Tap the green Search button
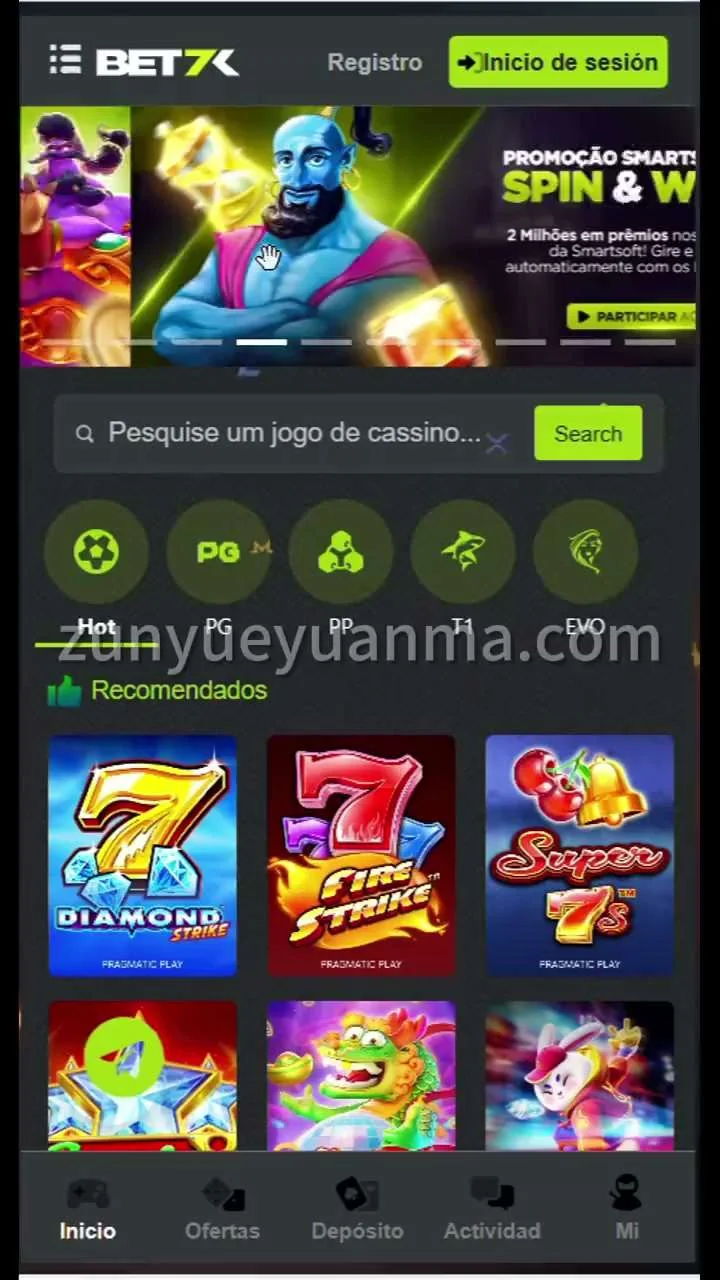Viewport: 720px width, 1280px height. click(588, 433)
